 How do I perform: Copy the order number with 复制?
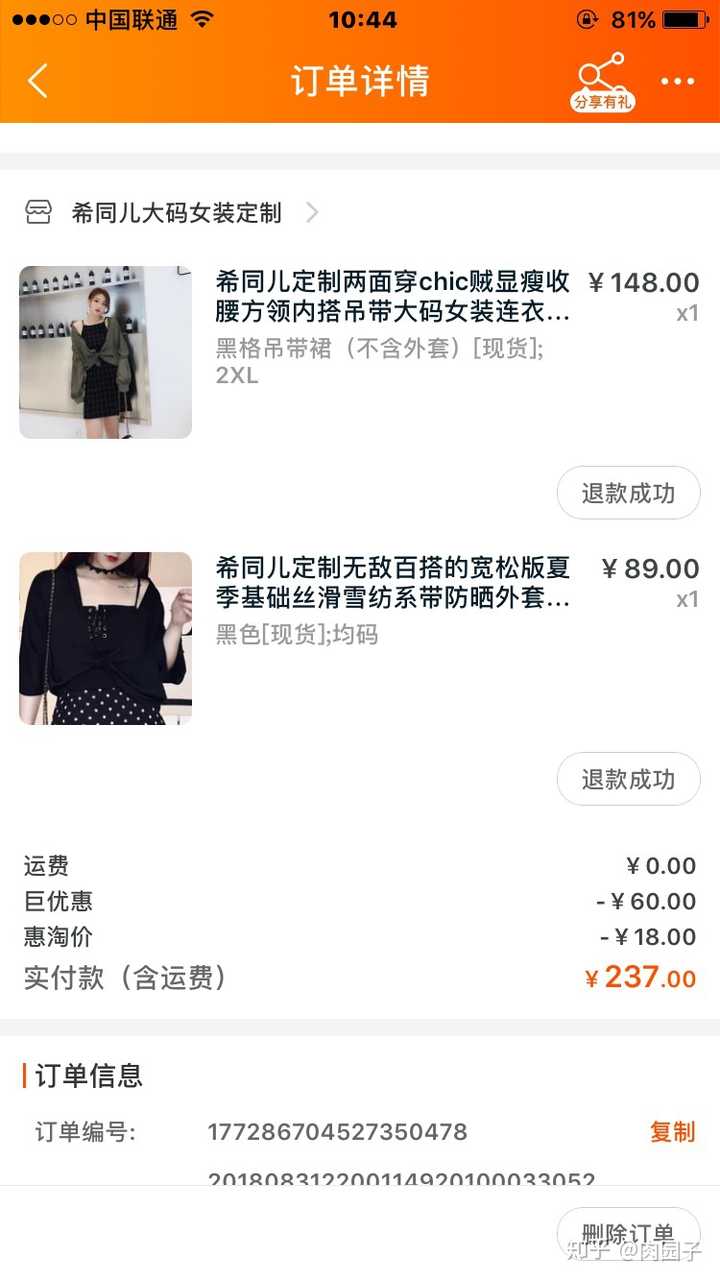(x=672, y=1132)
